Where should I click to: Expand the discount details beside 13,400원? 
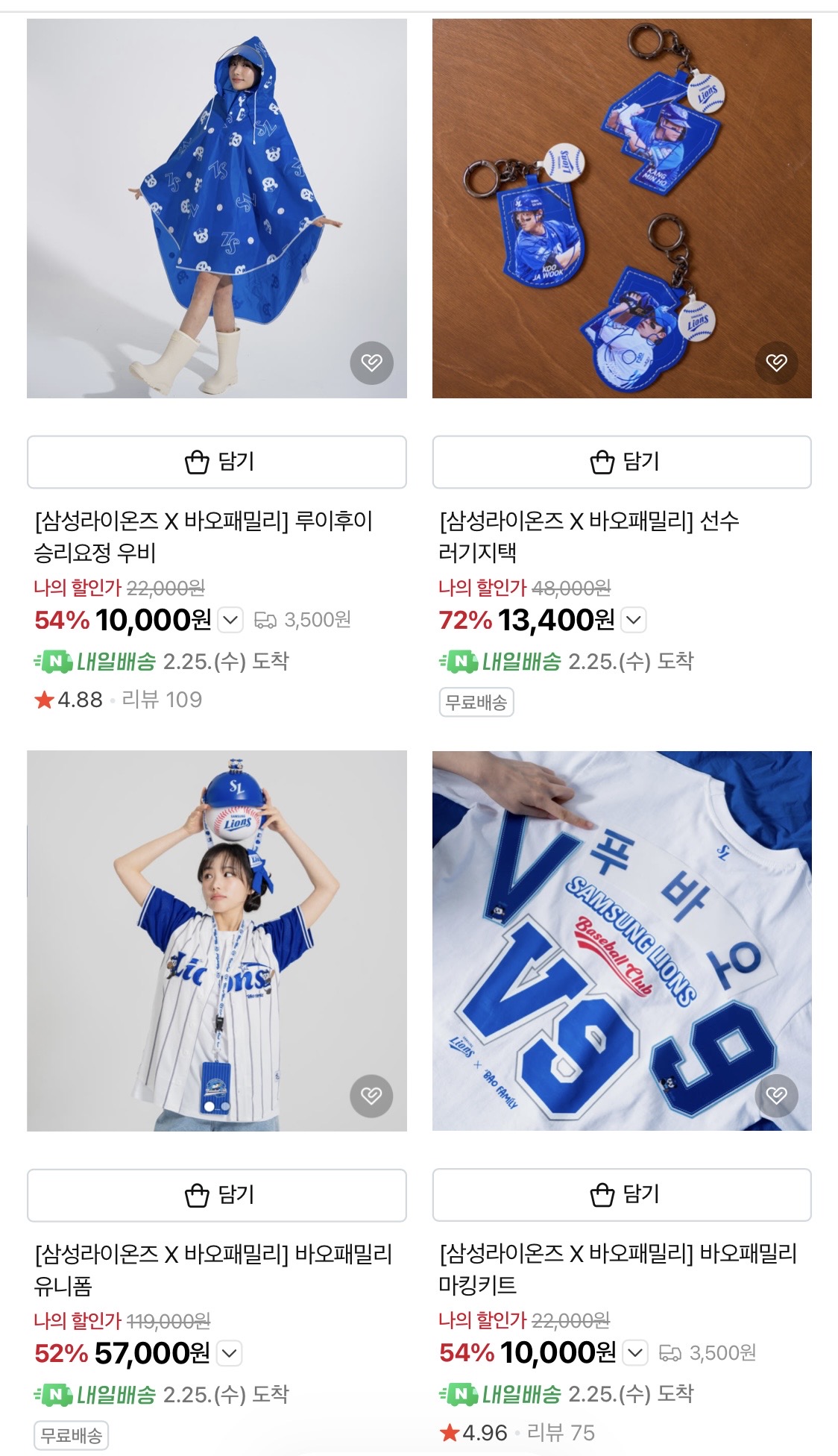[634, 620]
